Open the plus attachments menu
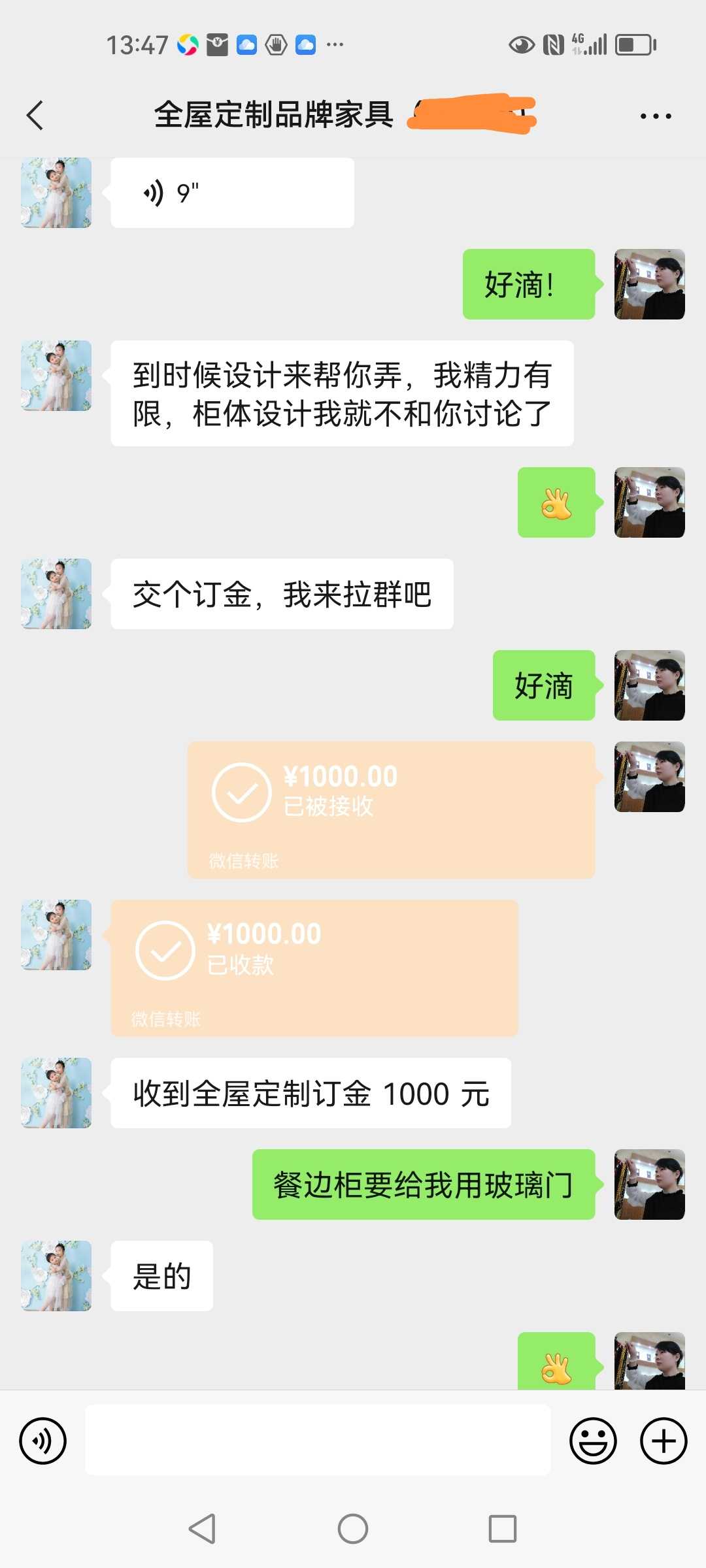Viewport: 706px width, 1568px height. tap(663, 1441)
